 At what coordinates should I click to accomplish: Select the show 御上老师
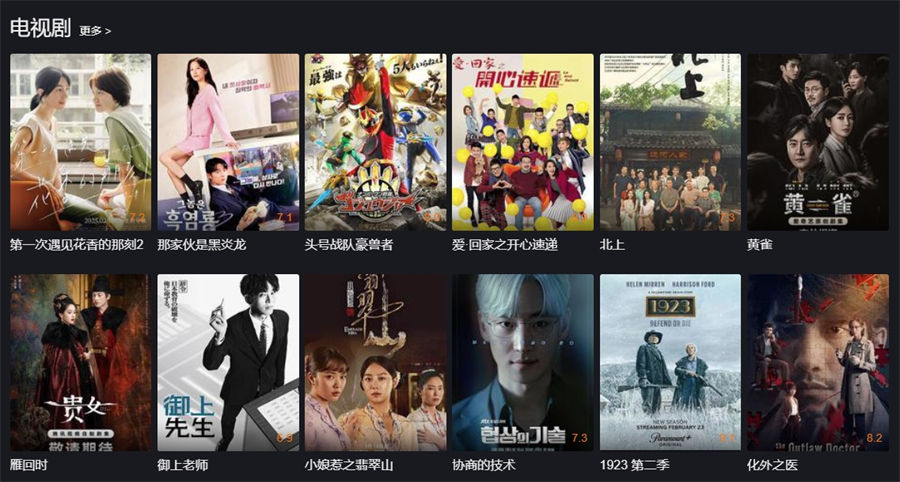coord(228,362)
